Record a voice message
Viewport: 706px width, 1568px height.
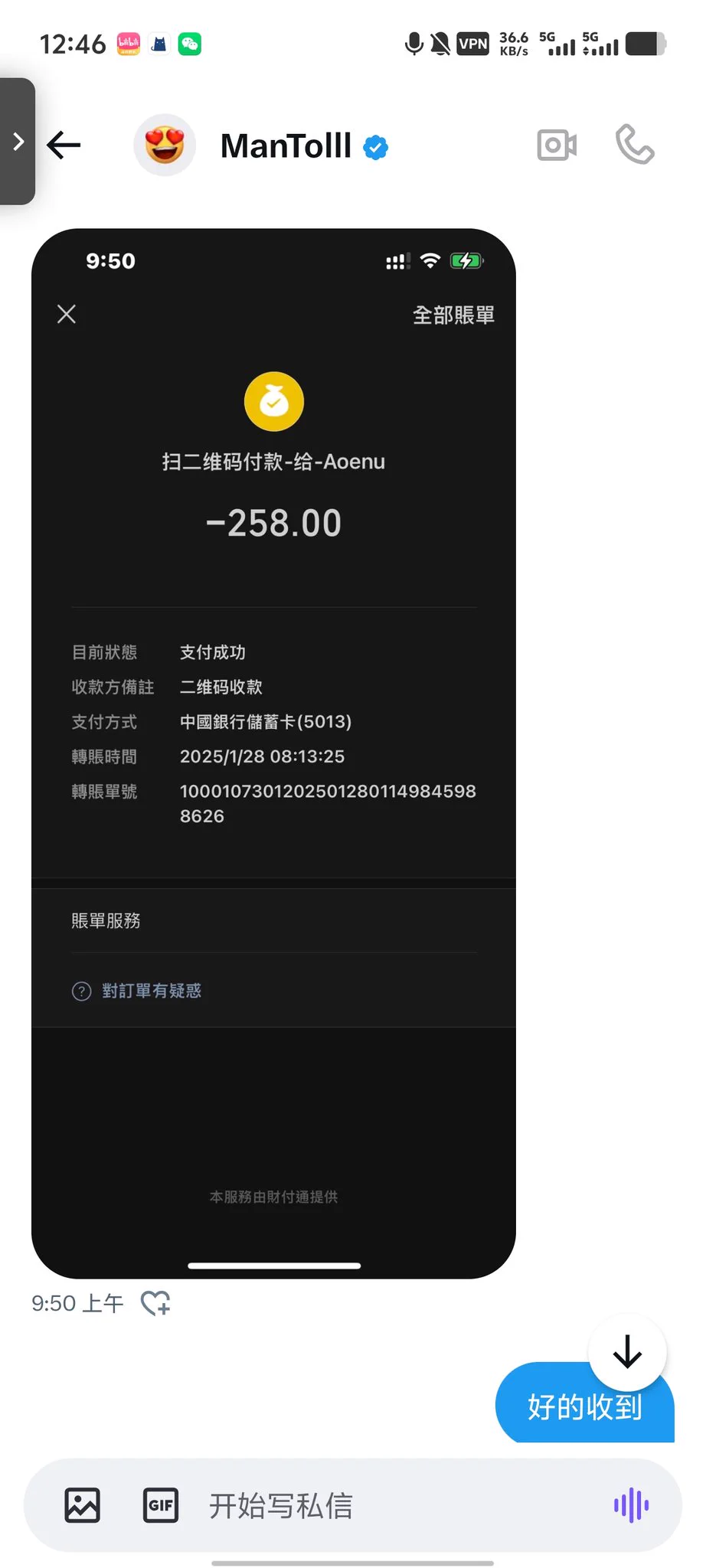(x=631, y=1505)
